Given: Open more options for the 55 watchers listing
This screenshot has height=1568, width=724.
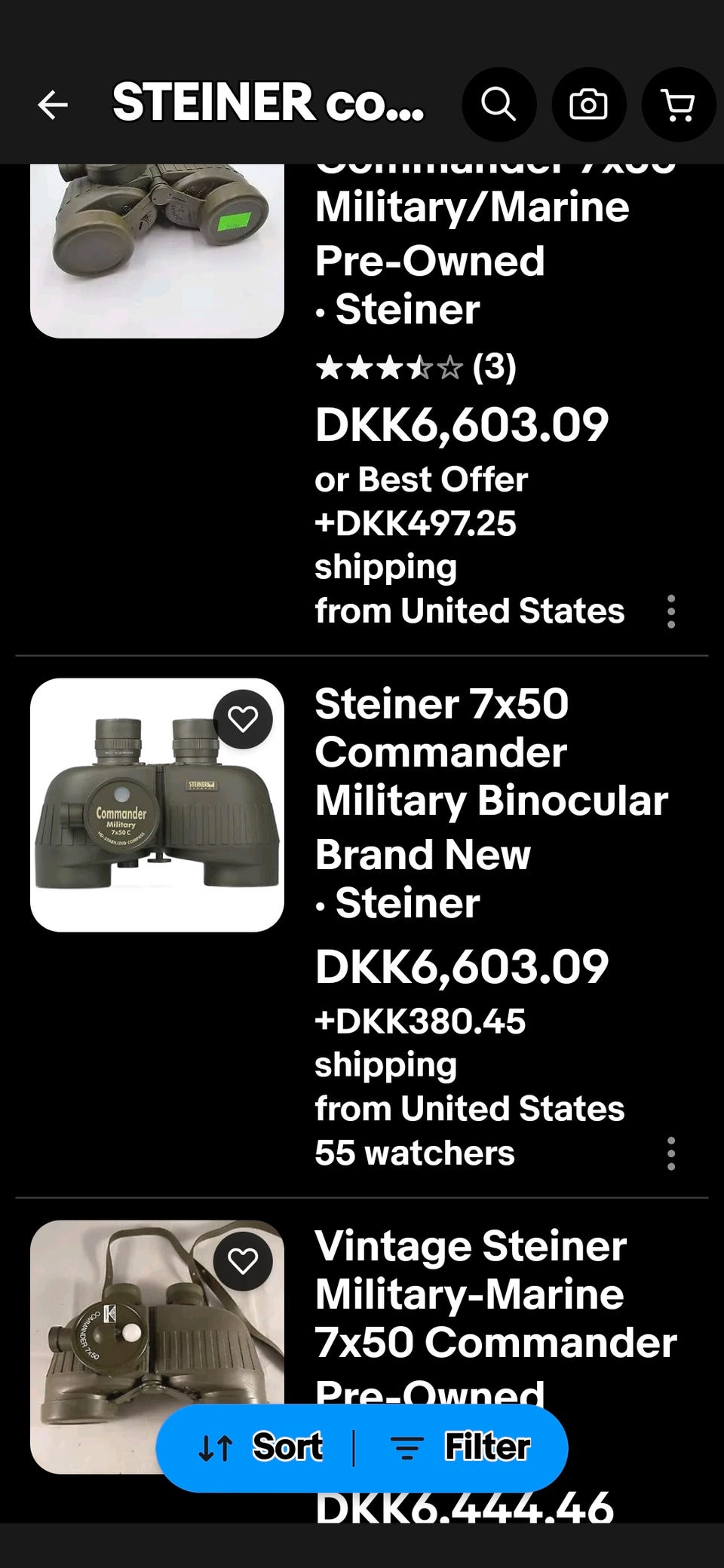Looking at the screenshot, I should (671, 1153).
